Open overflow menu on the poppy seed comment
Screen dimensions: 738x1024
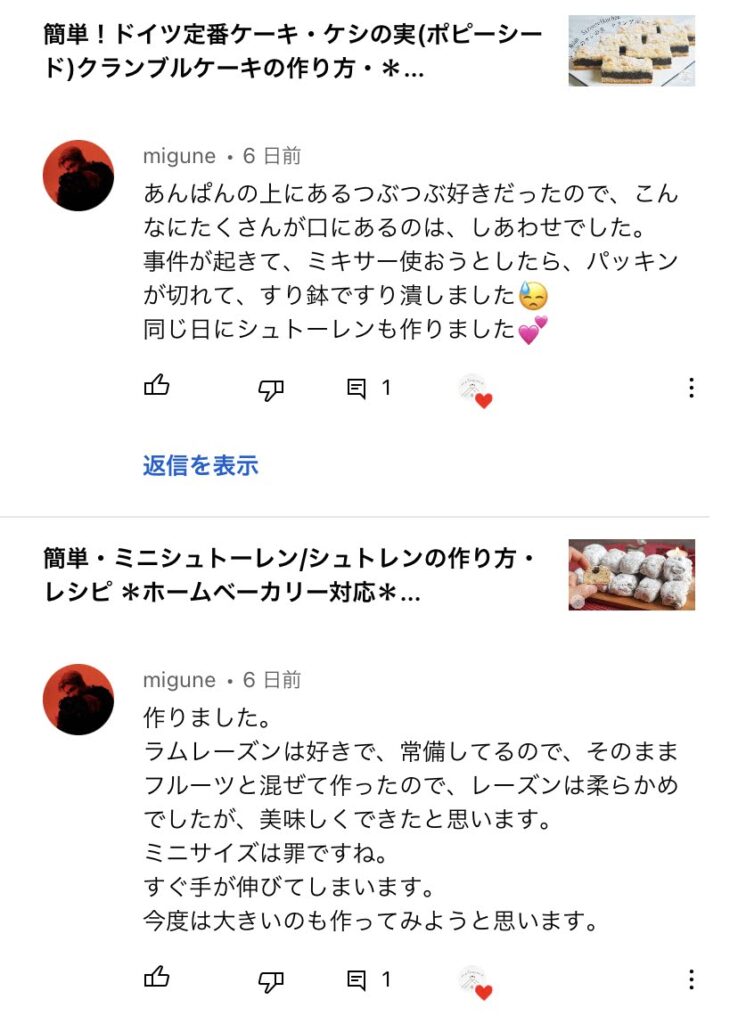pos(691,388)
